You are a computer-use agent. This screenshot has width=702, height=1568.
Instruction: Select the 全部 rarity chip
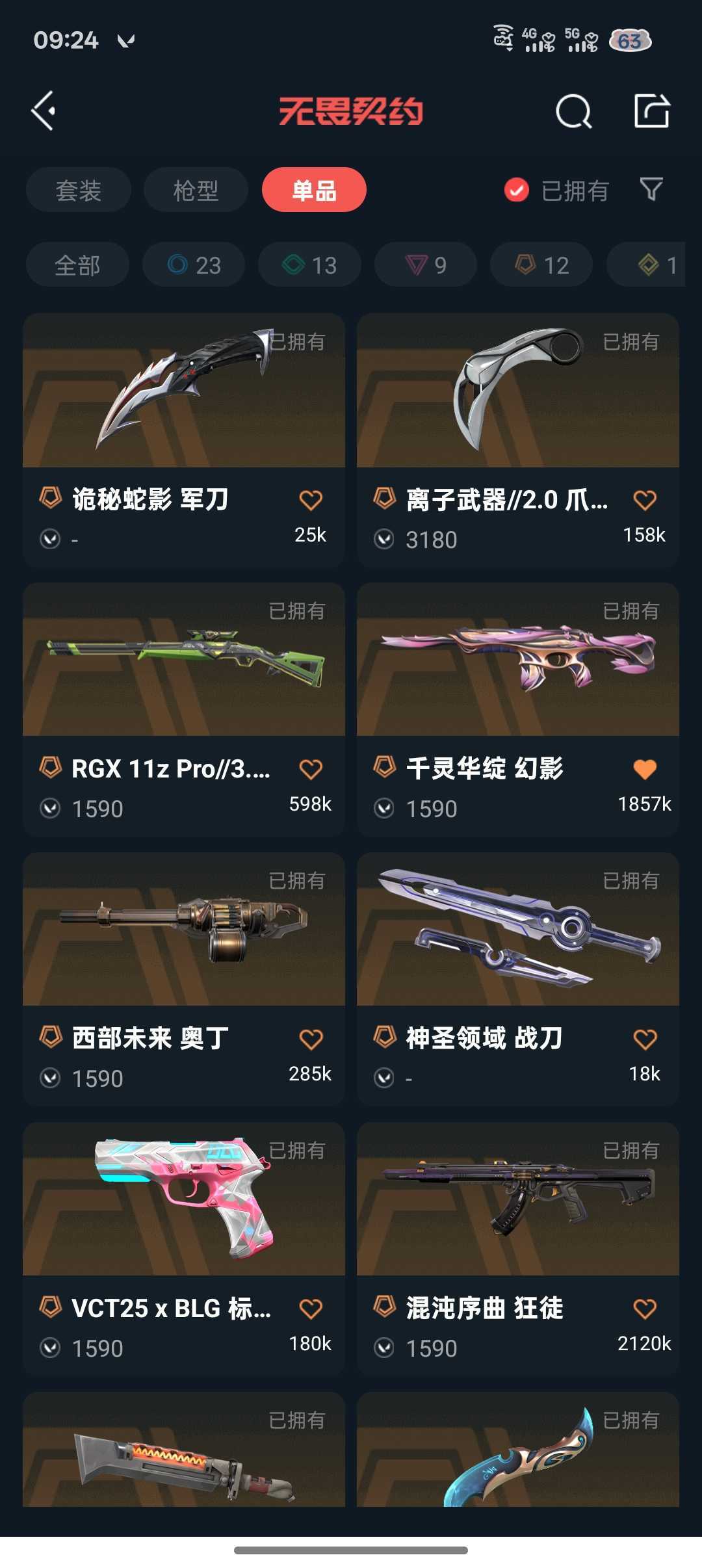coord(77,265)
